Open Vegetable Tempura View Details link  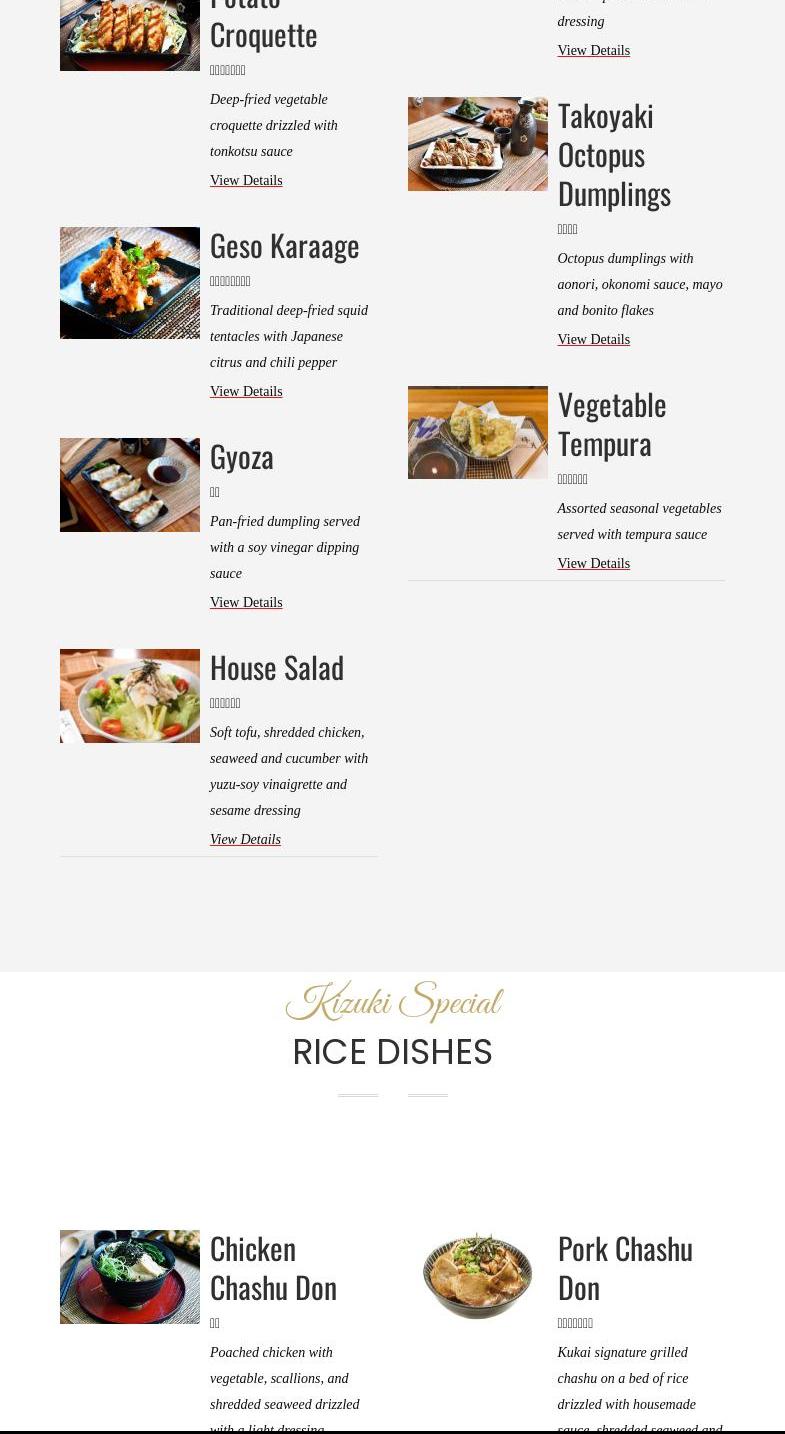pos(593,564)
